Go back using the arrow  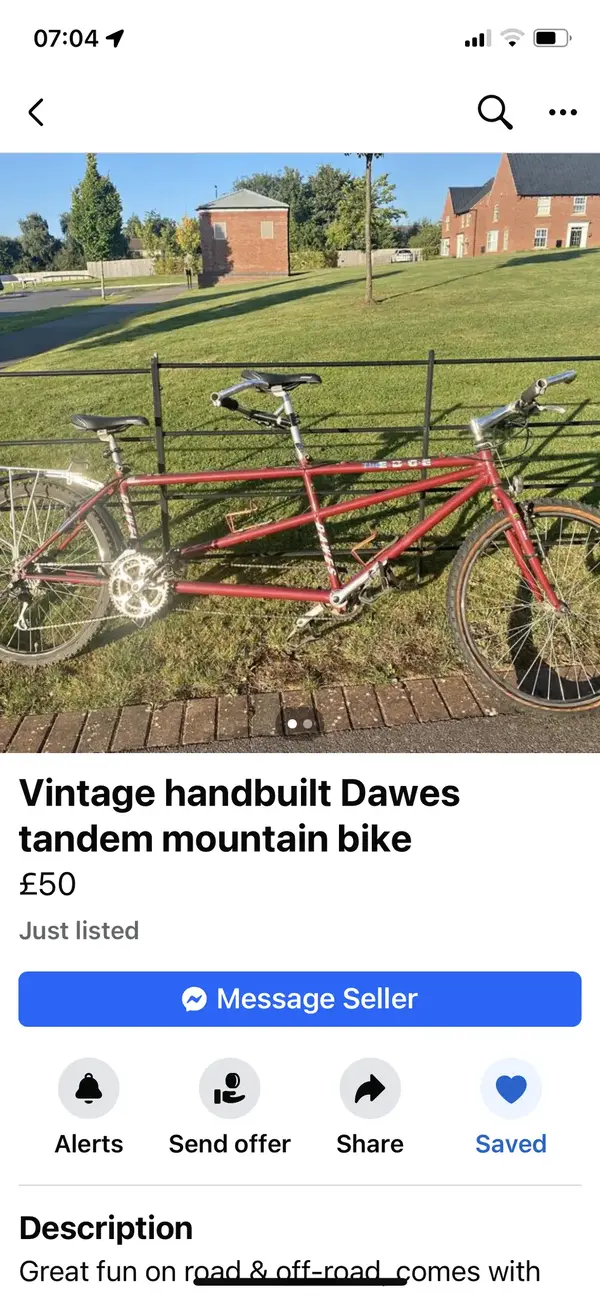coord(36,112)
